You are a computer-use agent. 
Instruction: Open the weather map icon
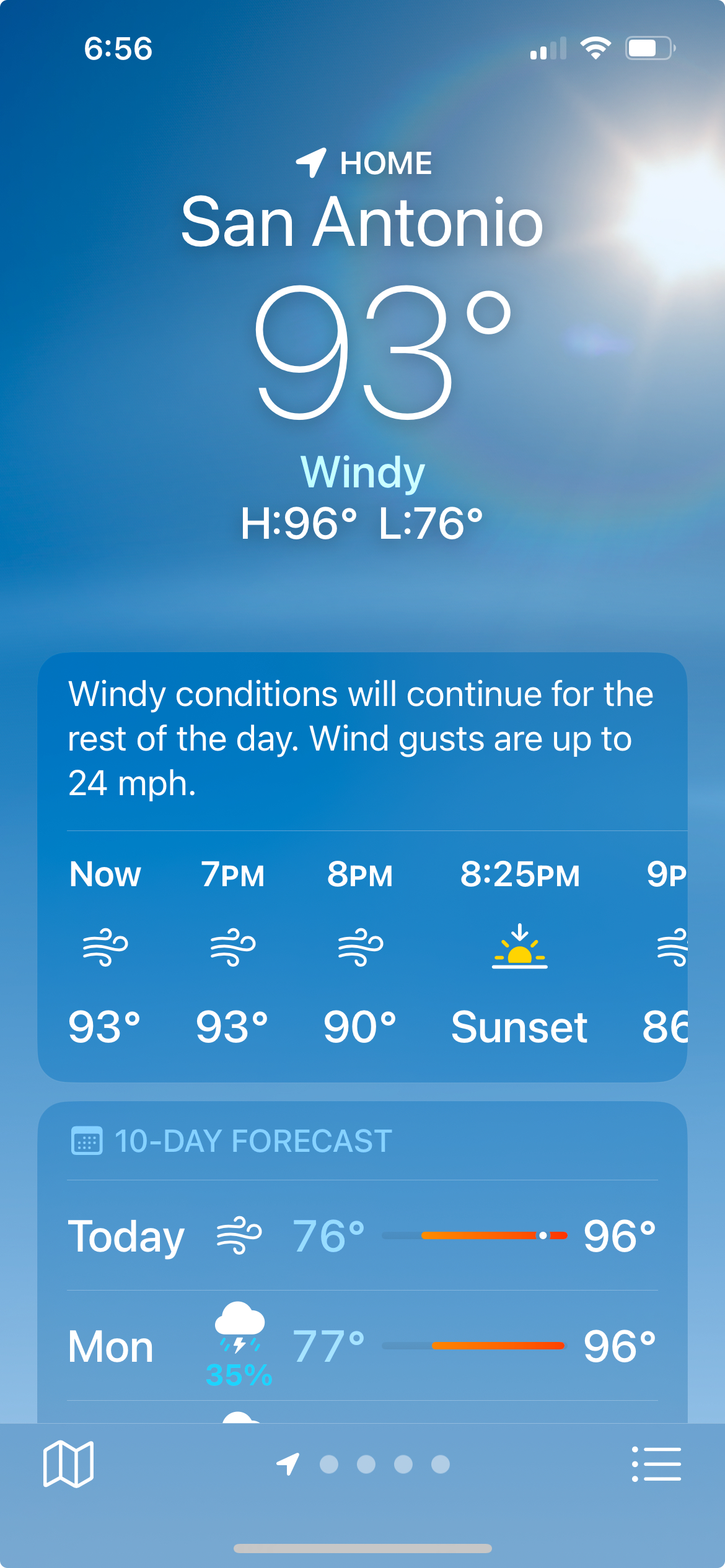[68, 1464]
